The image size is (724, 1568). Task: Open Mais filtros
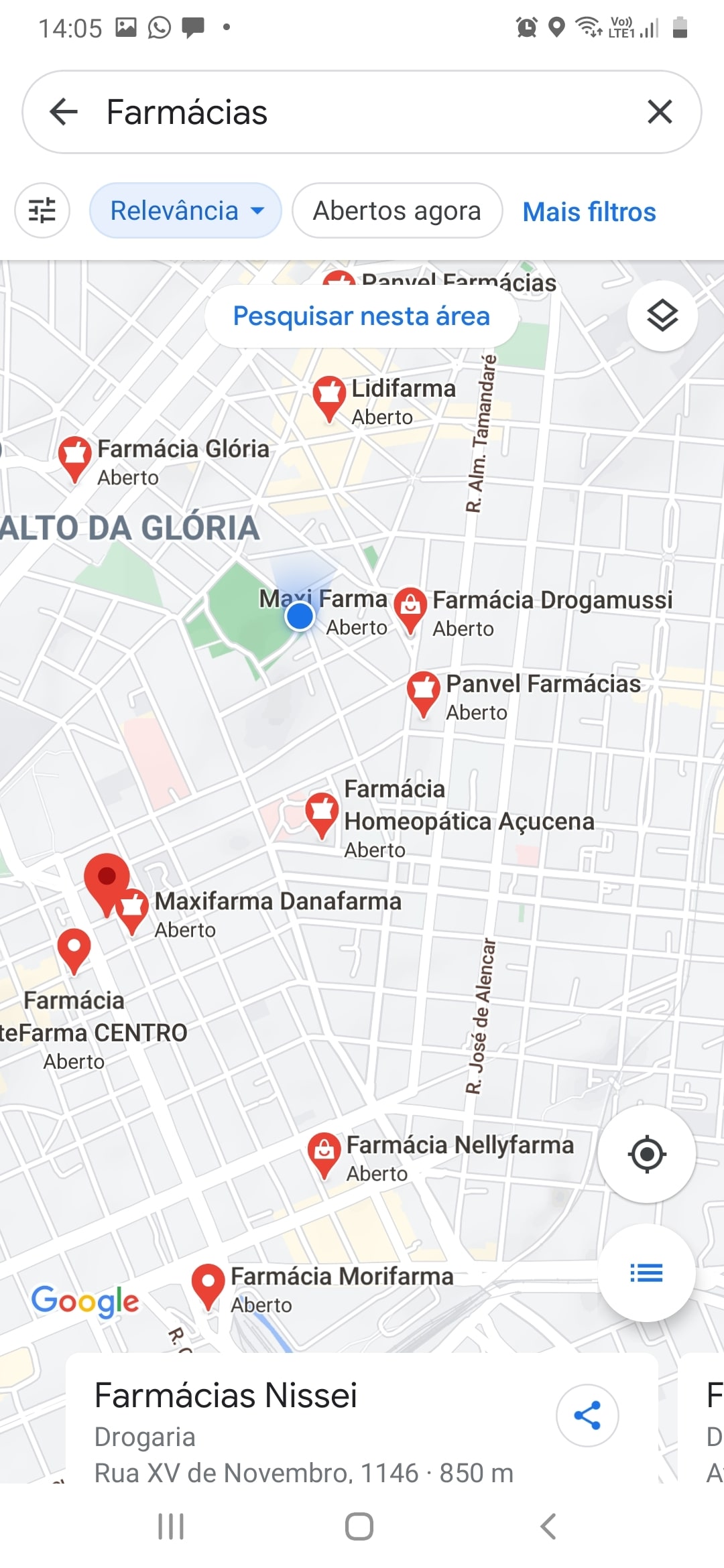[x=589, y=212]
